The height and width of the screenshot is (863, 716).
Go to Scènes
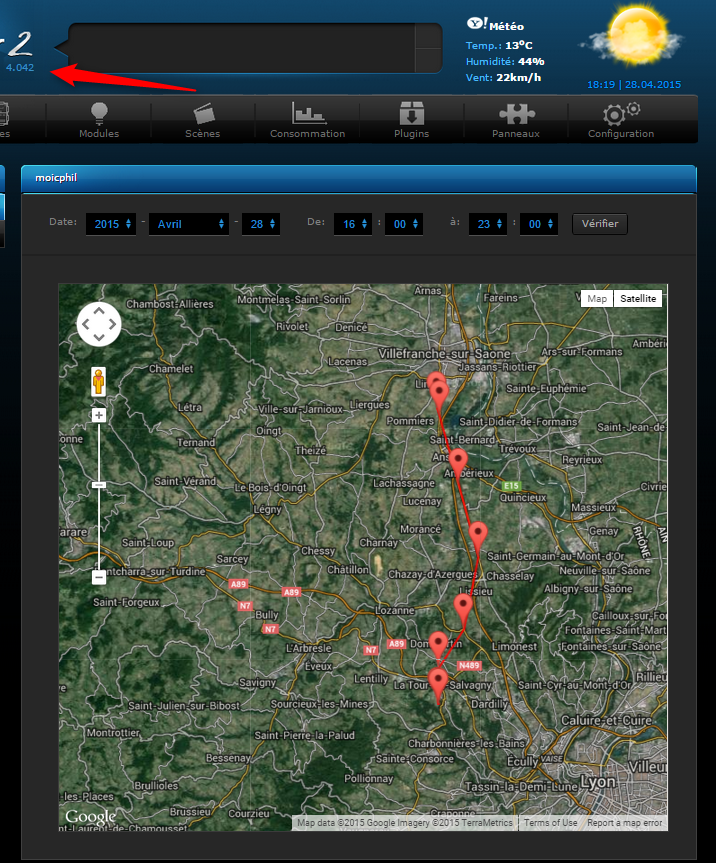click(203, 120)
